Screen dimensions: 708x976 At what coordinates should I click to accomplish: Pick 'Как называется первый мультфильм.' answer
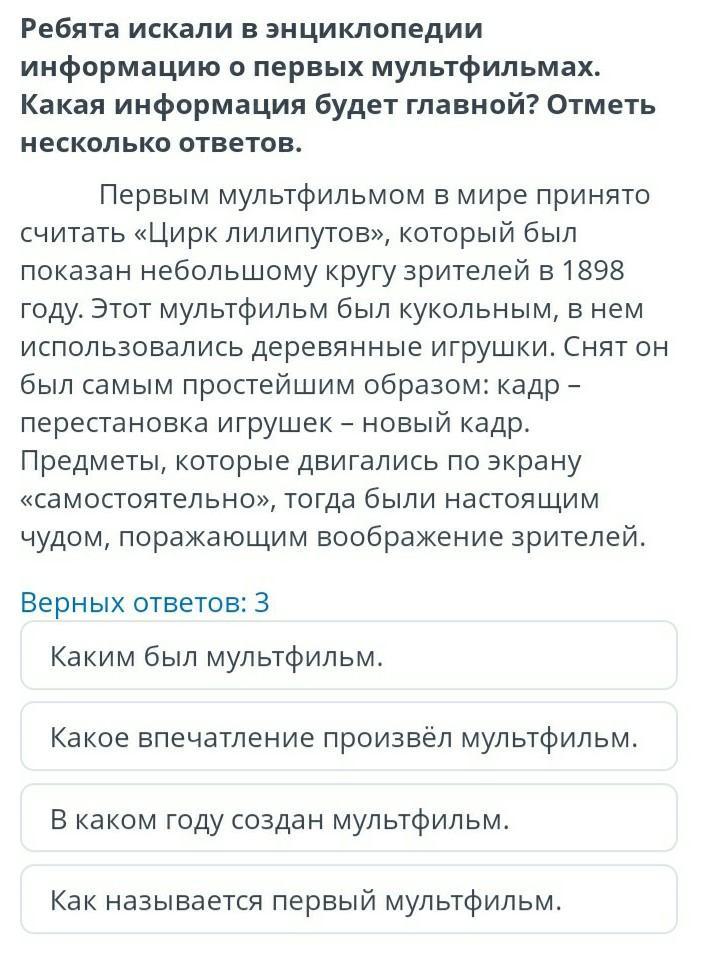(x=349, y=899)
